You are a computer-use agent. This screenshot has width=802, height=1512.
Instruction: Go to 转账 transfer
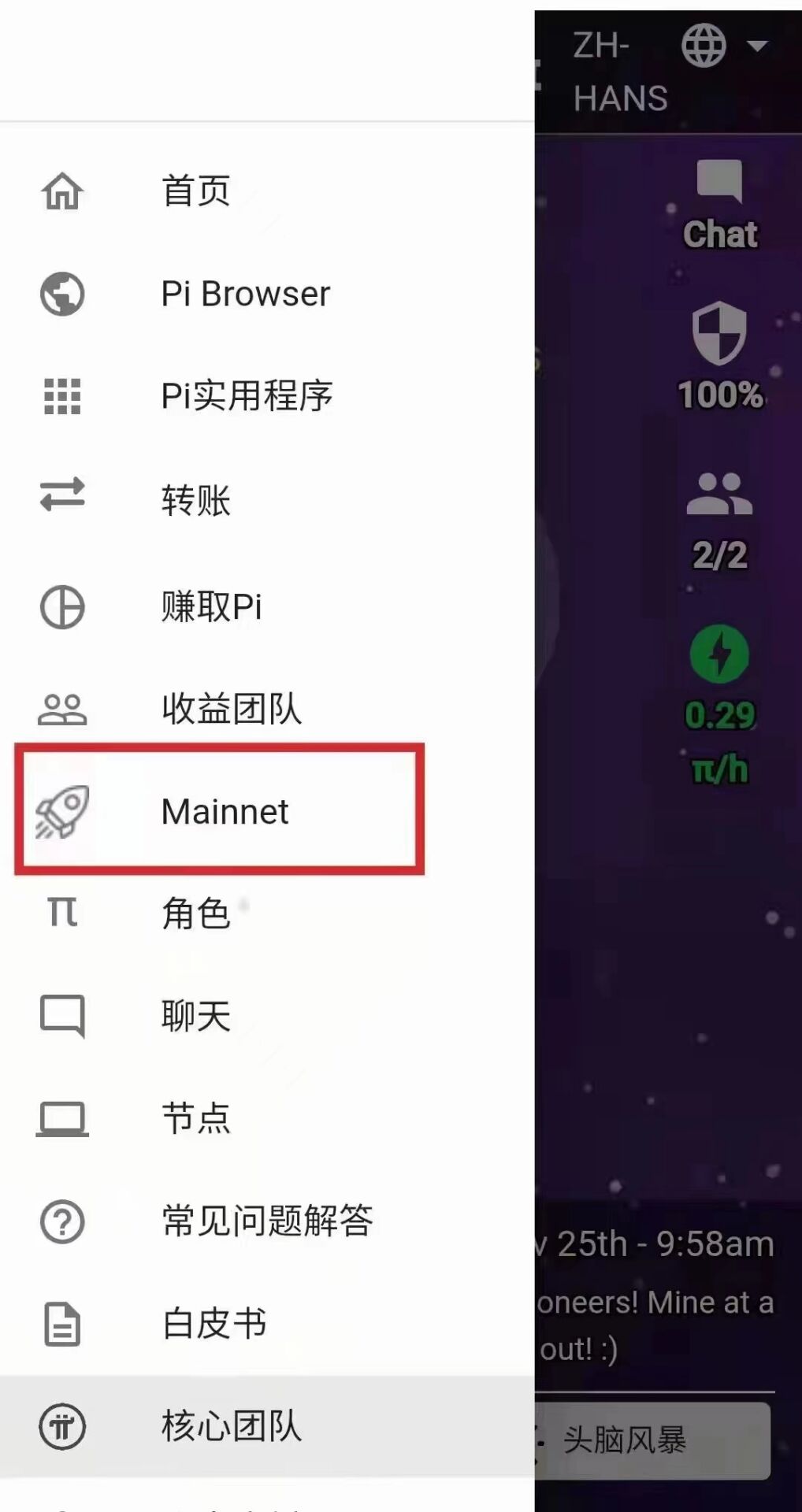pos(195,499)
